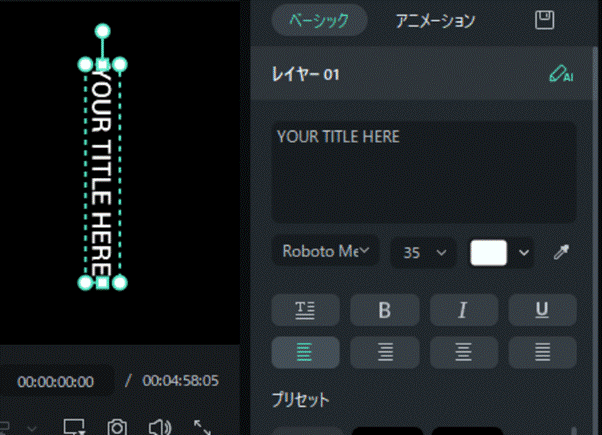
Task: Expand the color options chevron
Action: (x=525, y=253)
